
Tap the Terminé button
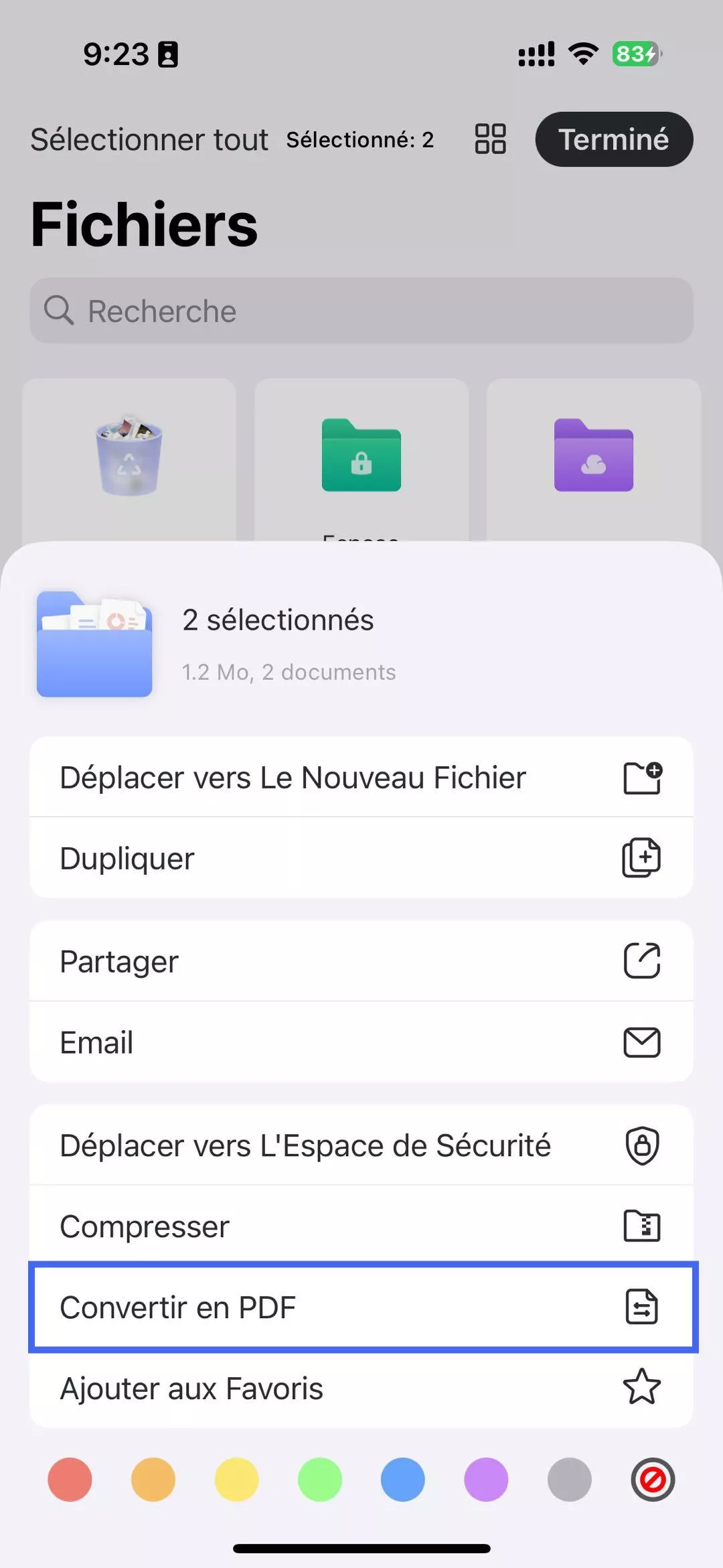click(x=613, y=139)
